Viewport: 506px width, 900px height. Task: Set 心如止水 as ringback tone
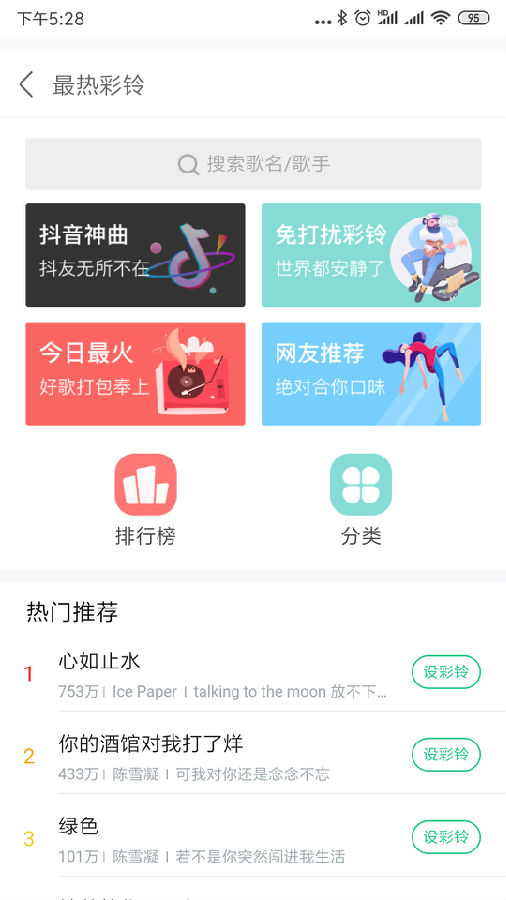pyautogui.click(x=446, y=672)
